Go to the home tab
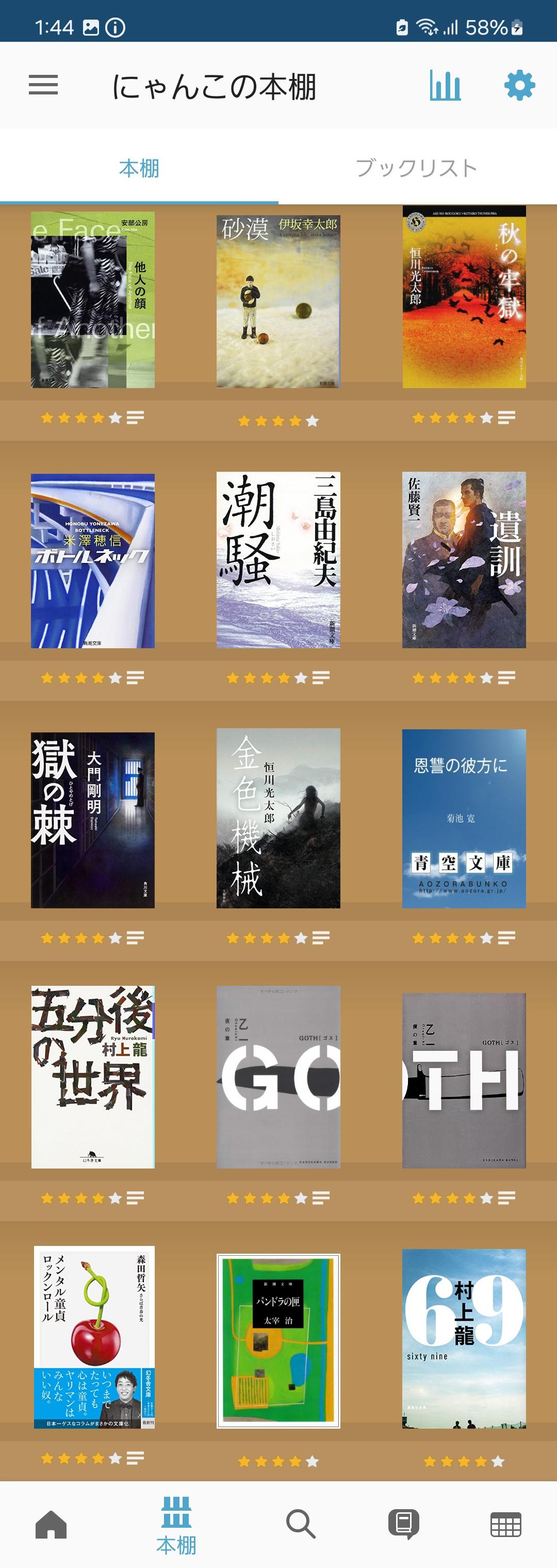The width and height of the screenshot is (557, 1568). click(x=51, y=1524)
